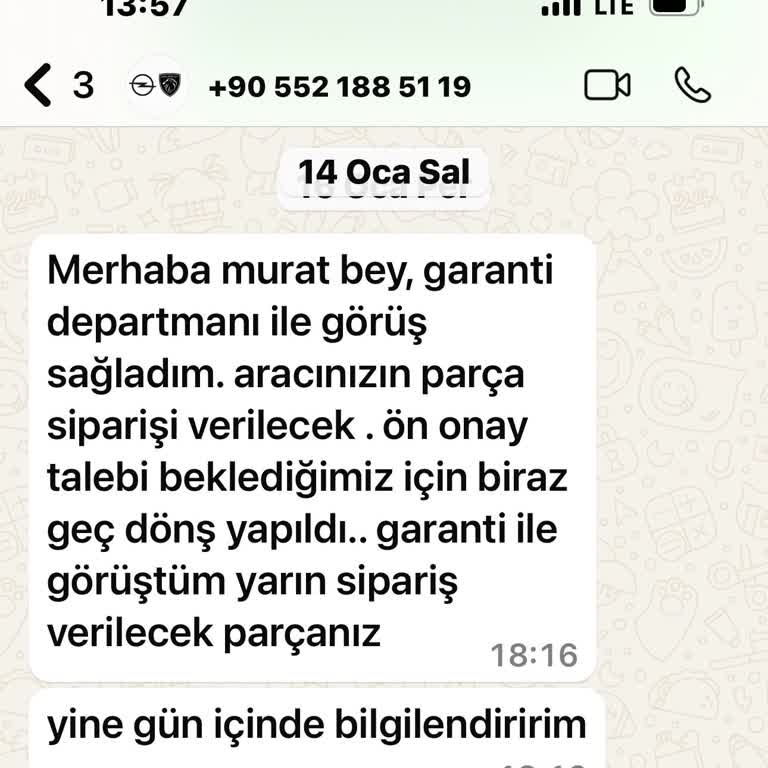This screenshot has width=768, height=768.
Task: Start a video call with this contact
Action: pos(607,86)
